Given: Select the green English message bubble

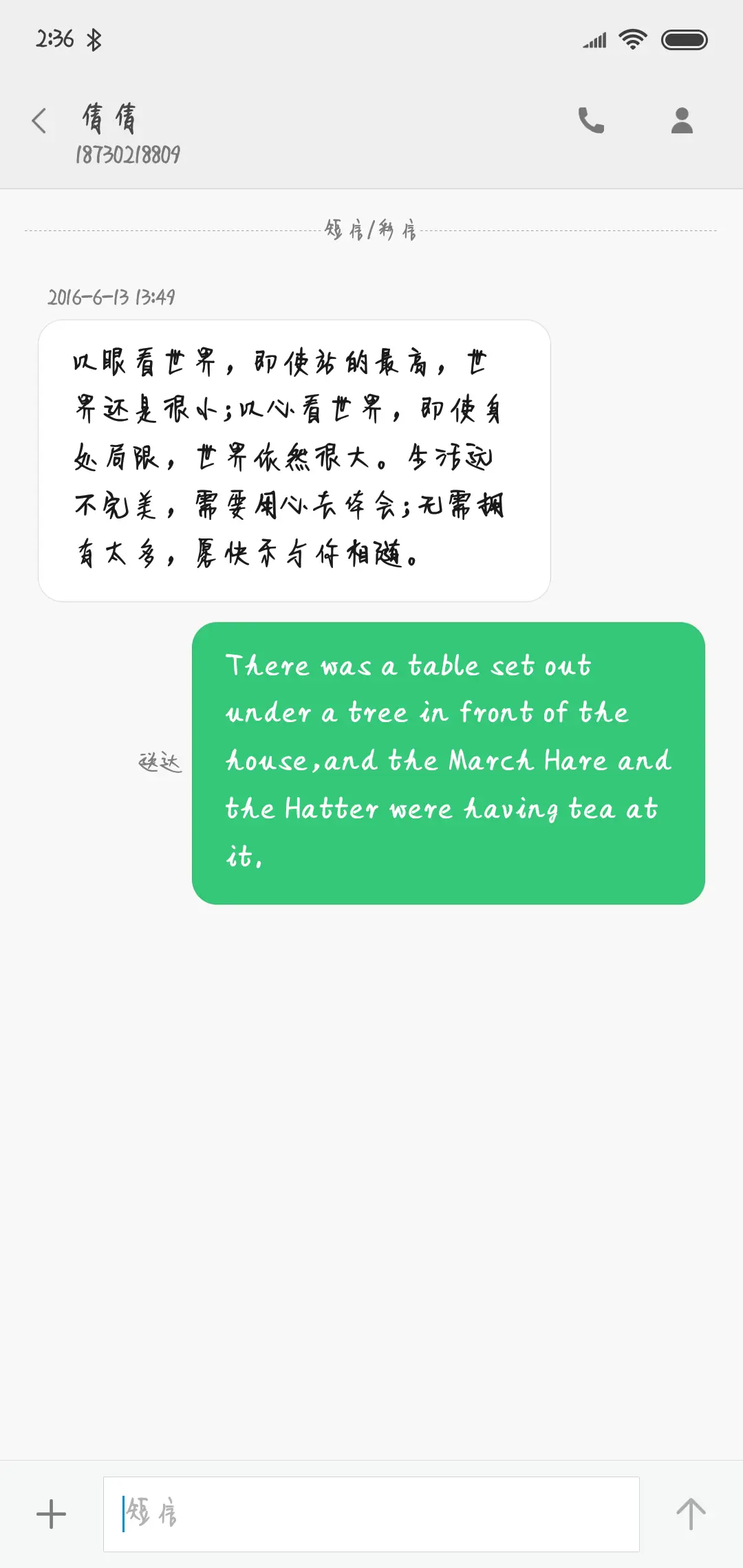Looking at the screenshot, I should pos(449,762).
